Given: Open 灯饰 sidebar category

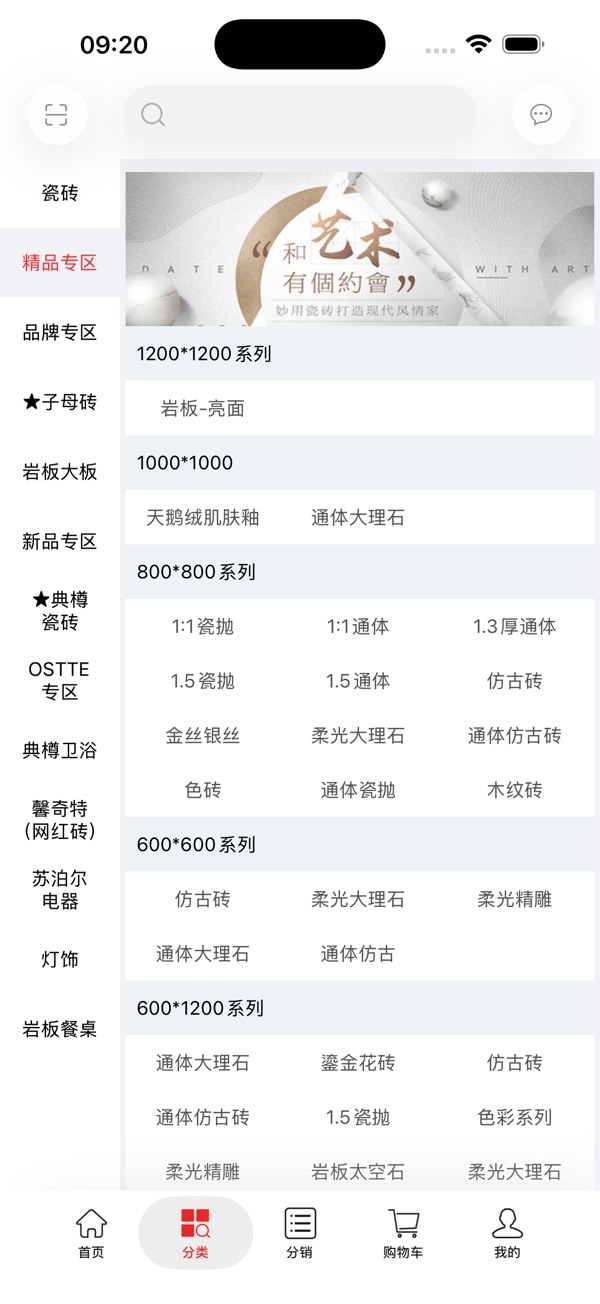Looking at the screenshot, I should click(x=60, y=959).
